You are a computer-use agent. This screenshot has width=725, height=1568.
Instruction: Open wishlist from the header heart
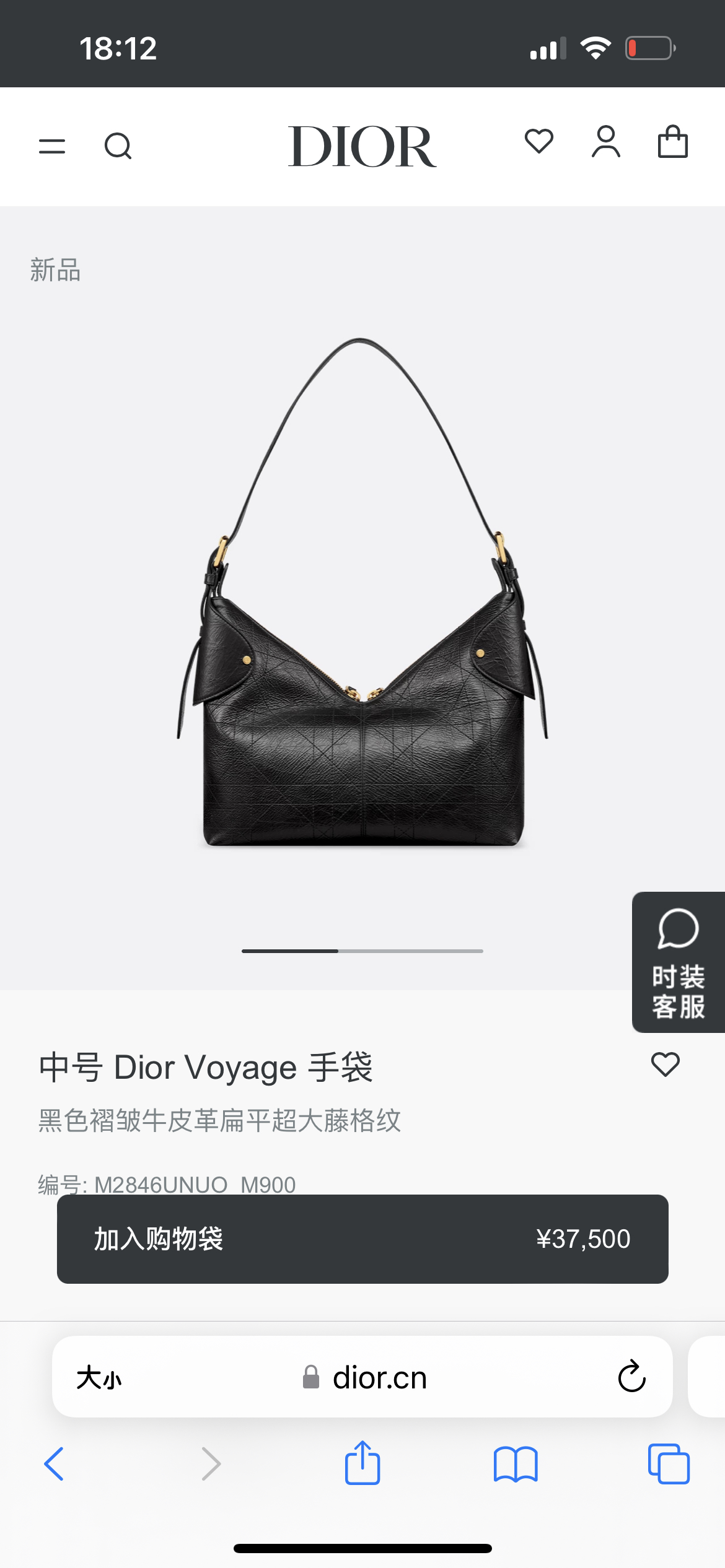point(538,142)
